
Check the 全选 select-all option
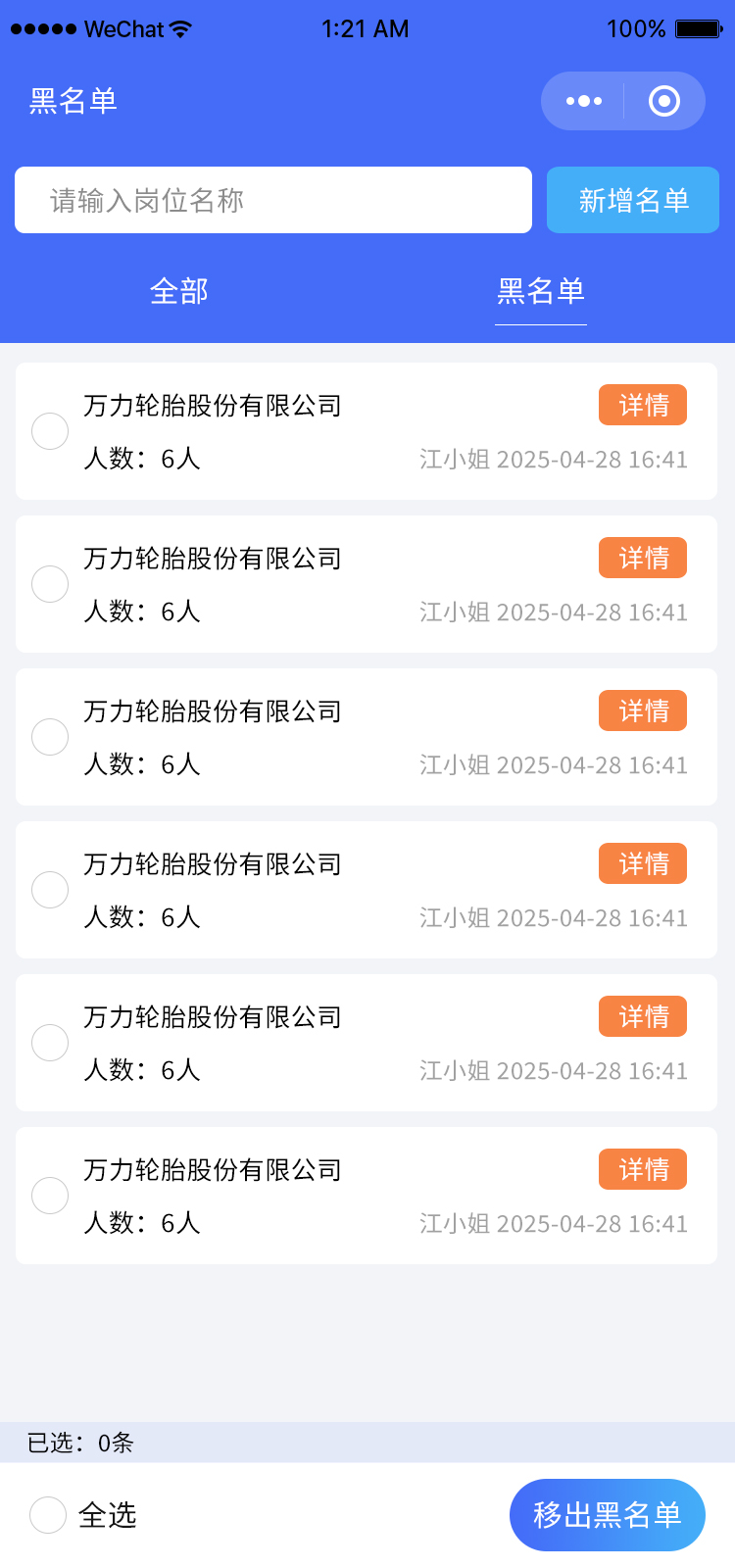(x=48, y=1515)
